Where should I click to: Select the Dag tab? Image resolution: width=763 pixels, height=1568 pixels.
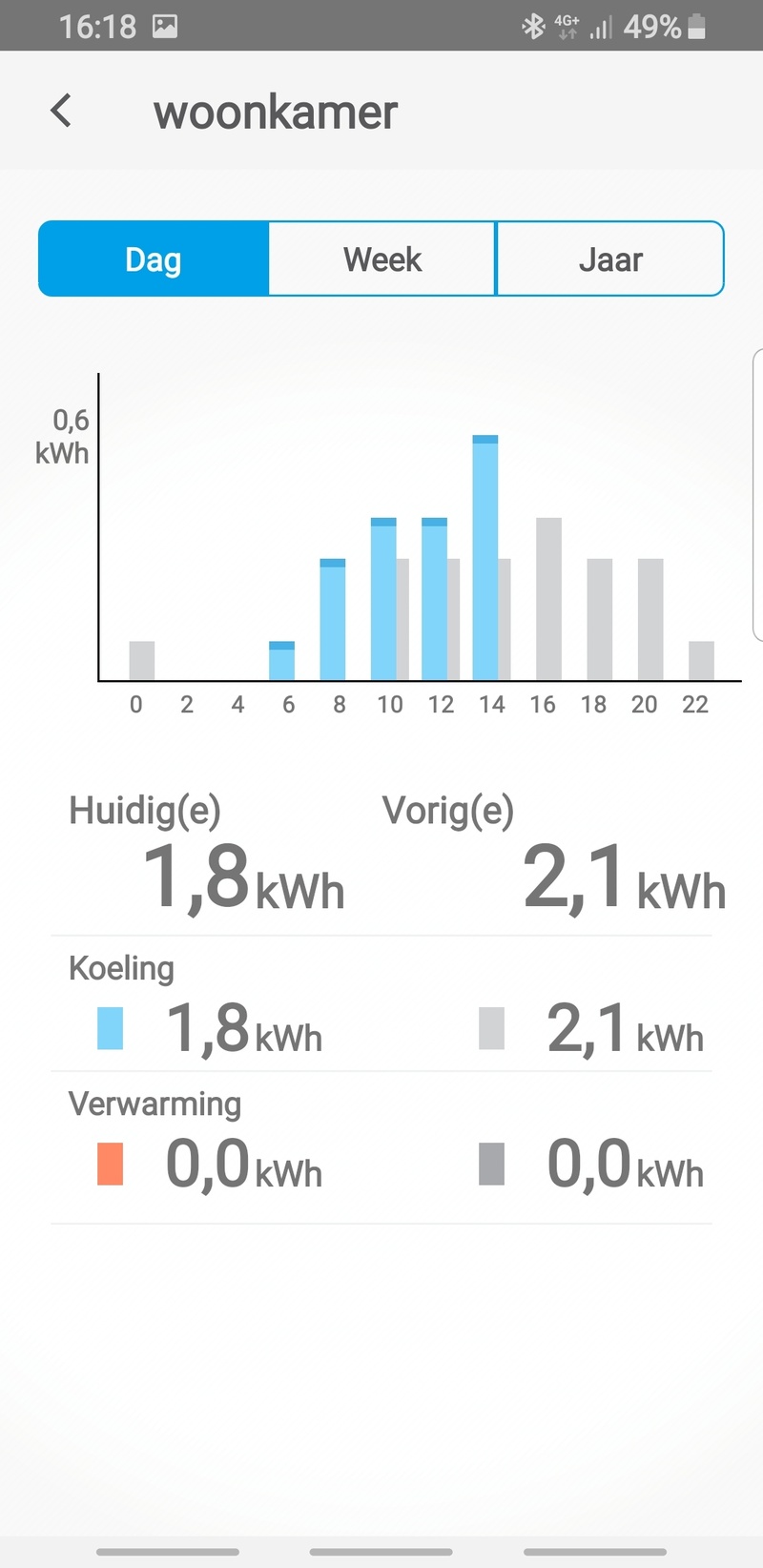pos(154,259)
